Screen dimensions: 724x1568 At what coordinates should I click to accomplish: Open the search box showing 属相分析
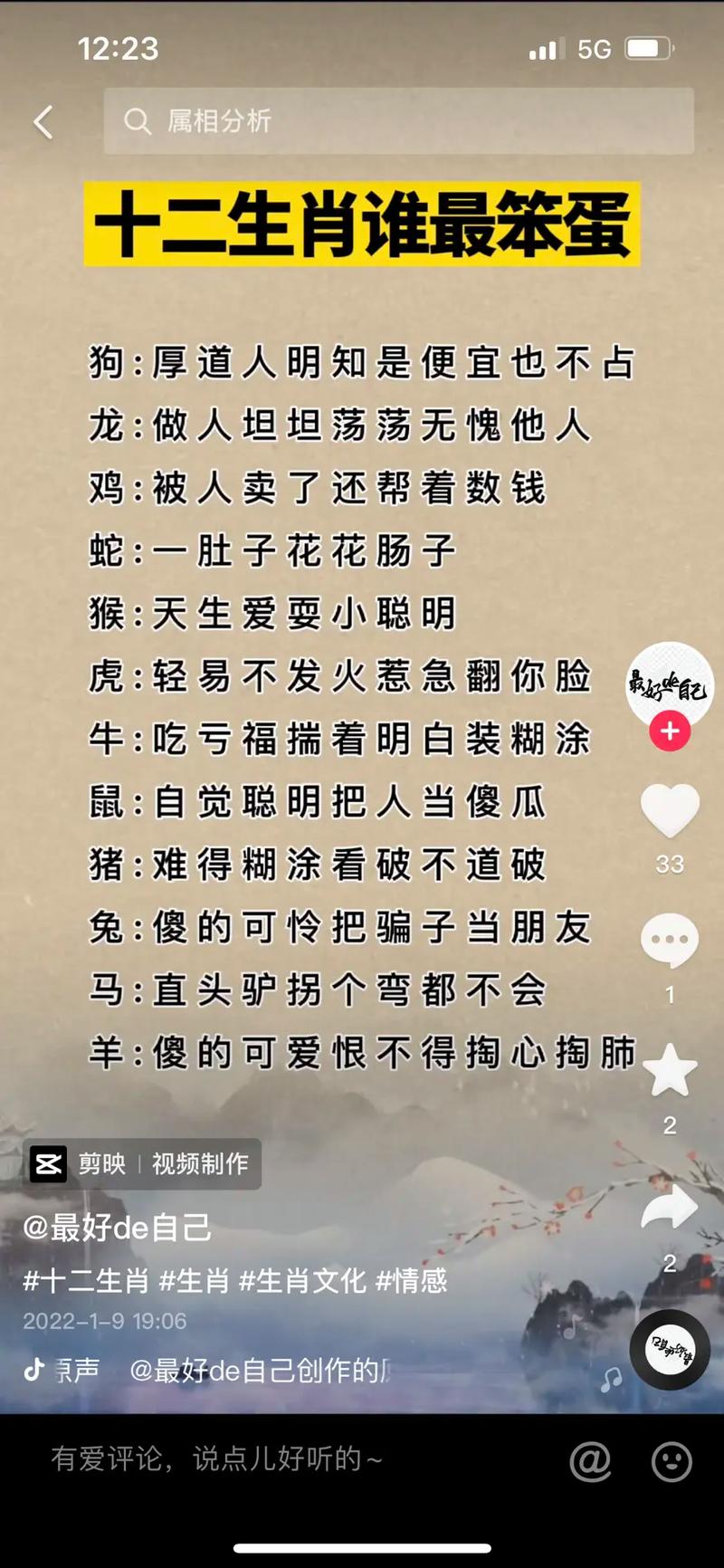(x=398, y=121)
